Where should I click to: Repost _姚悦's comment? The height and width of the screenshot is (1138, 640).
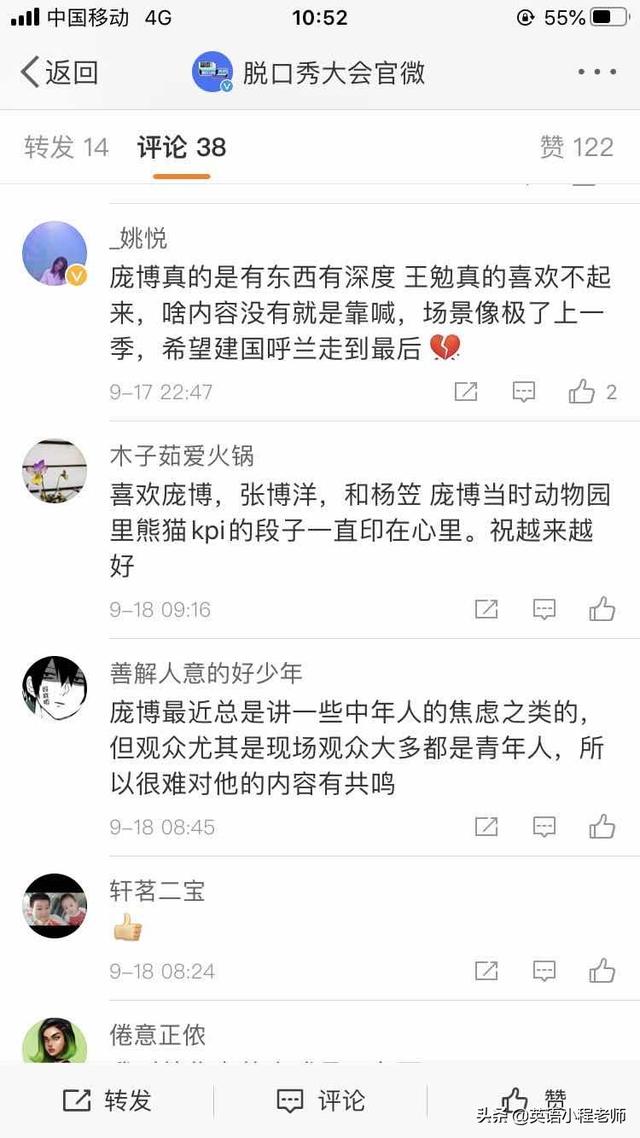click(x=466, y=392)
